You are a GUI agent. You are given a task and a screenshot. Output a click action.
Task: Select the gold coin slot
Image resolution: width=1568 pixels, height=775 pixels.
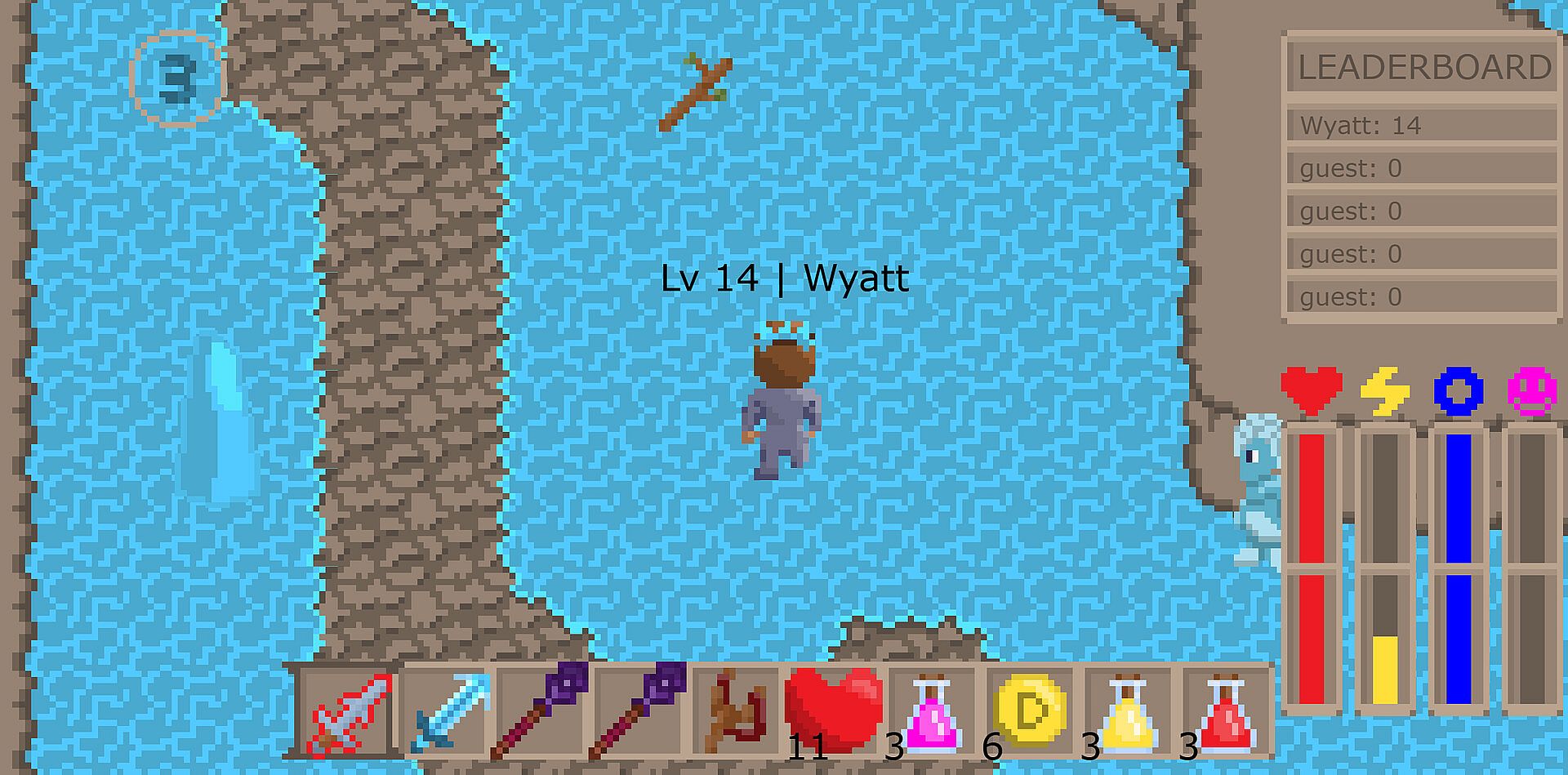tap(1030, 710)
